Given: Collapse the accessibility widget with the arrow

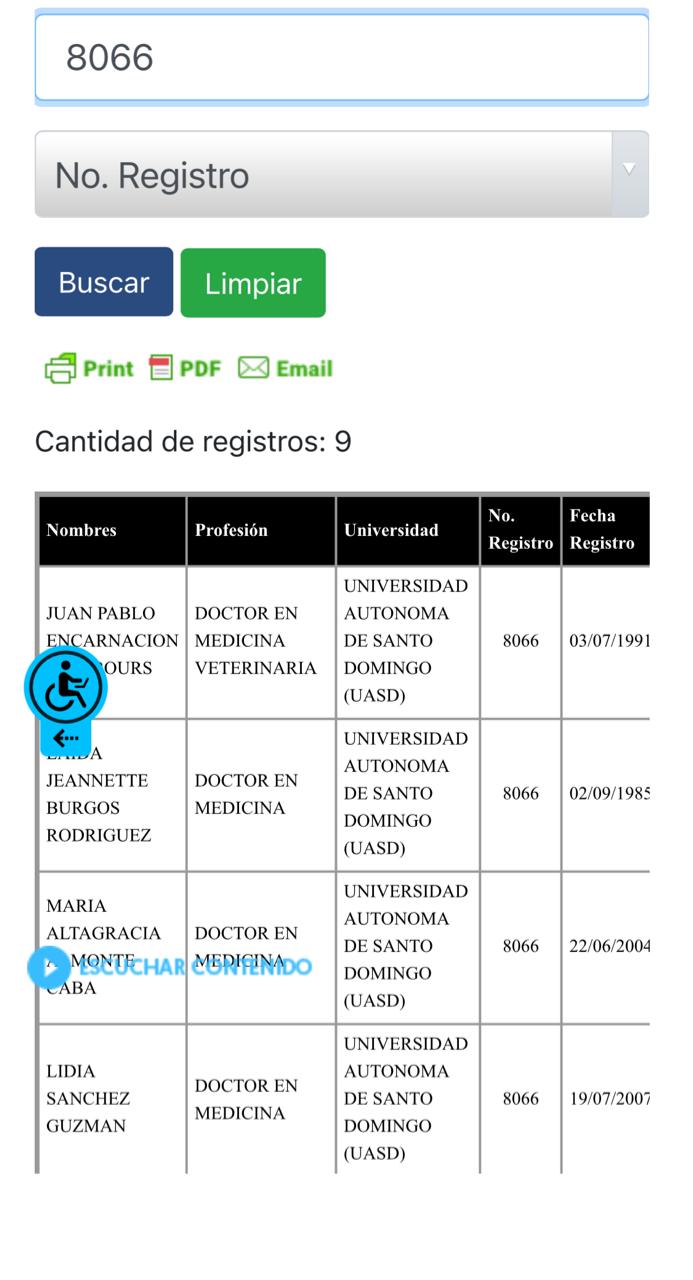Looking at the screenshot, I should pyautogui.click(x=66, y=739).
